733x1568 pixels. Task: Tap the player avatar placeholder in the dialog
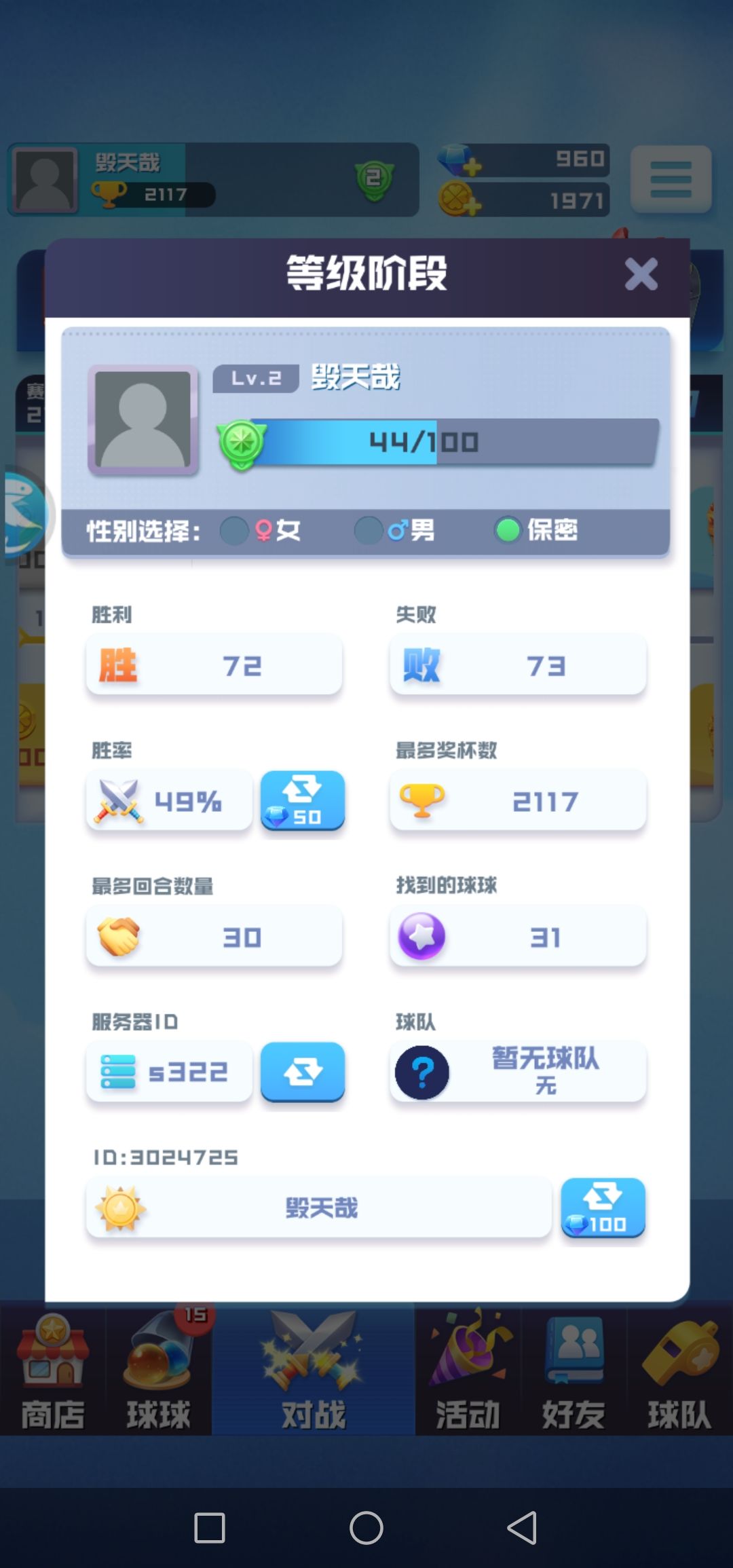point(143,417)
